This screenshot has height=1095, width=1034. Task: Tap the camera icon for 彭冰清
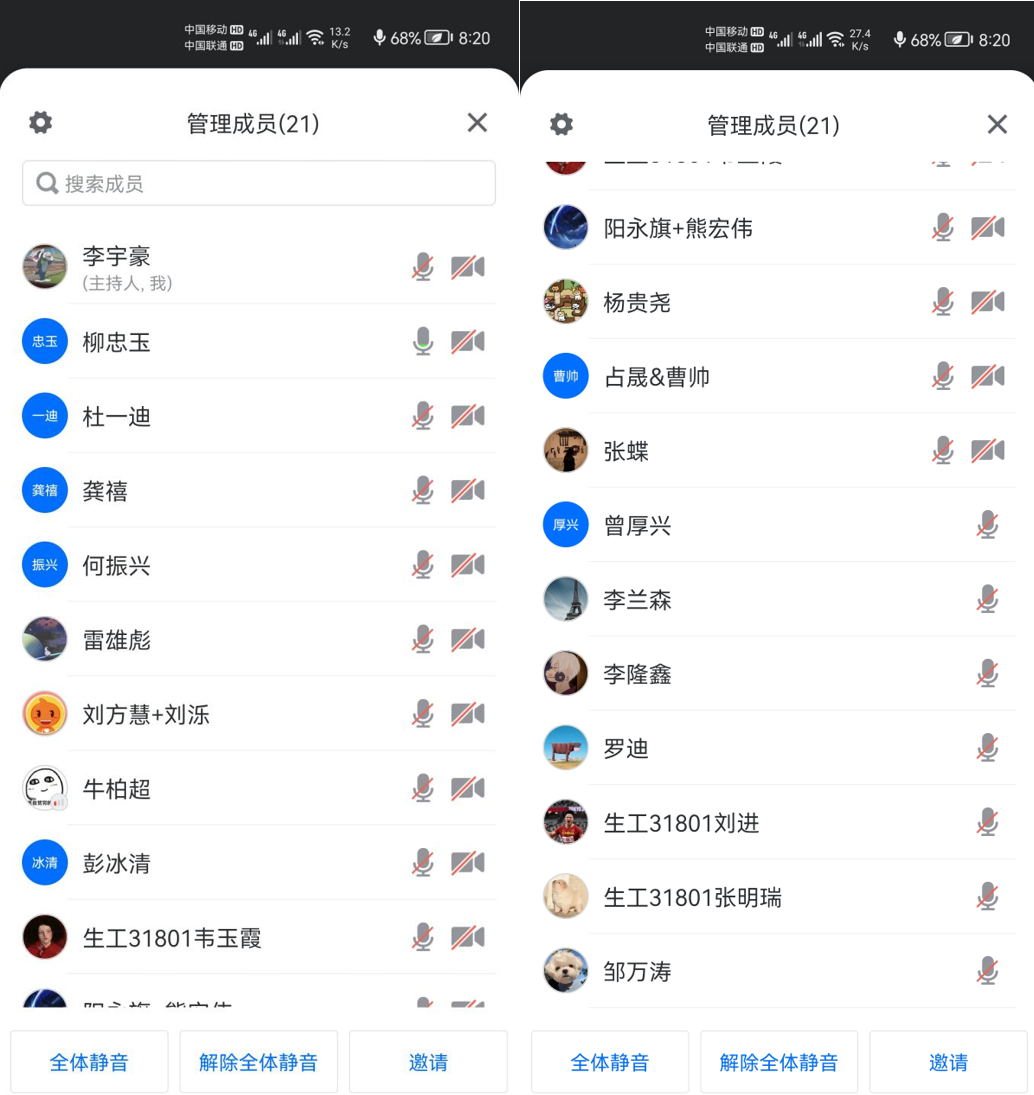click(x=467, y=863)
